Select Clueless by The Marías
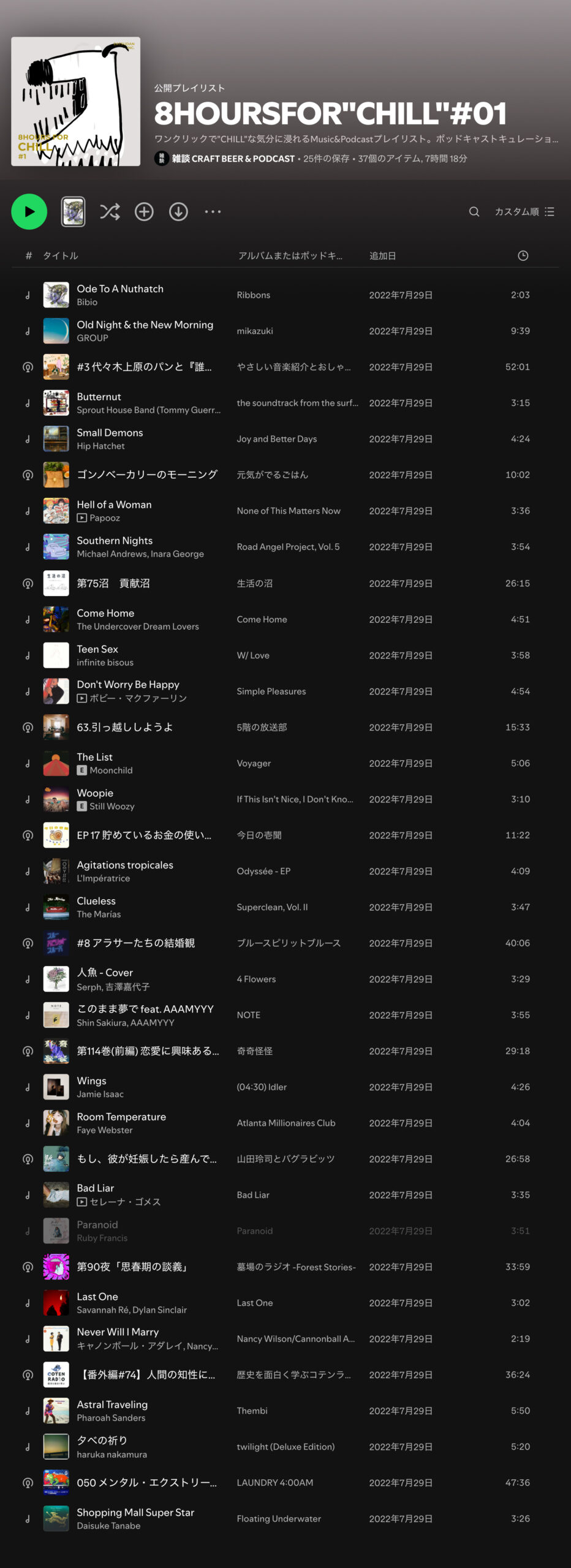Screen dimensions: 571x1568 pos(96,901)
